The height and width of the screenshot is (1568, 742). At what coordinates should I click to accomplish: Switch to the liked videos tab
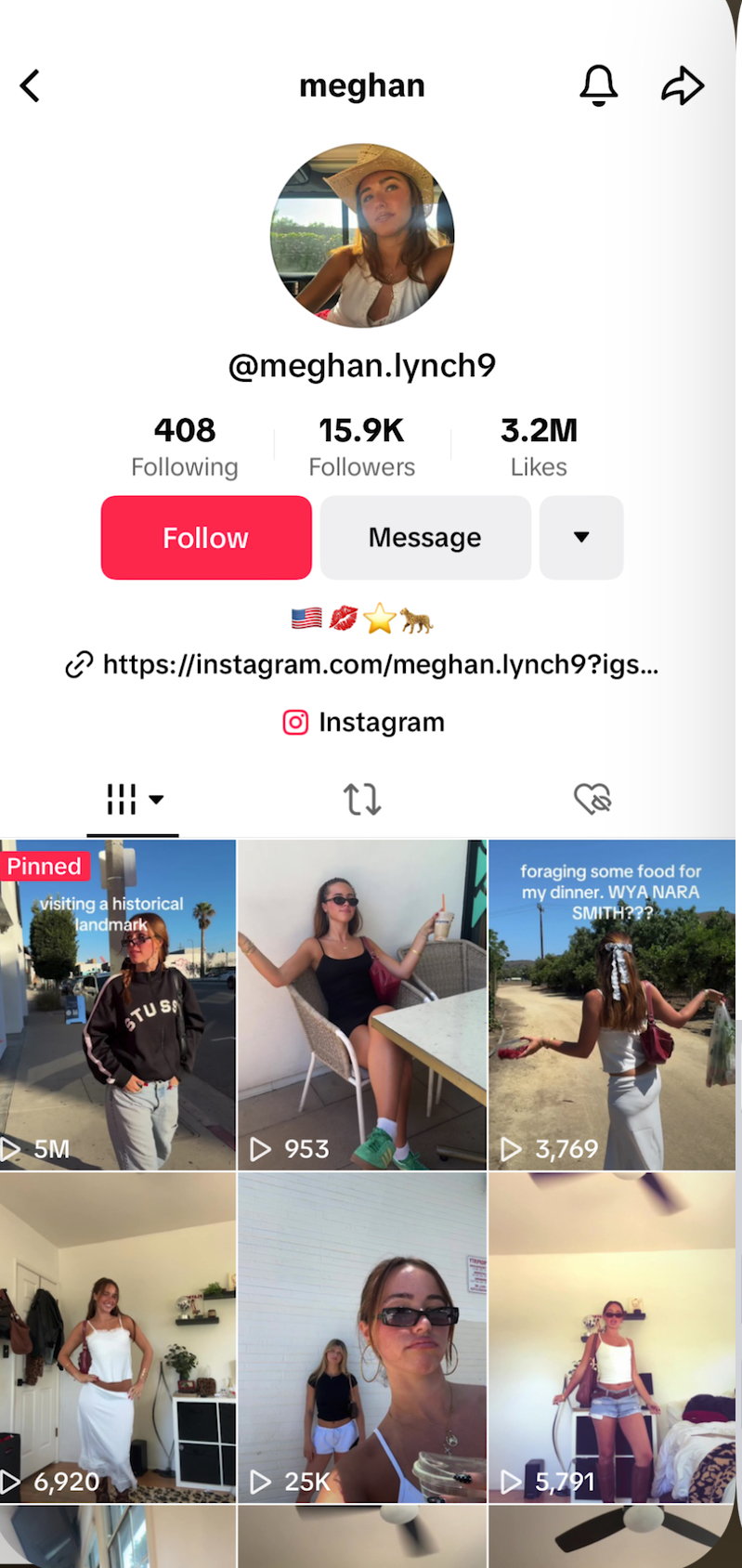(x=592, y=799)
